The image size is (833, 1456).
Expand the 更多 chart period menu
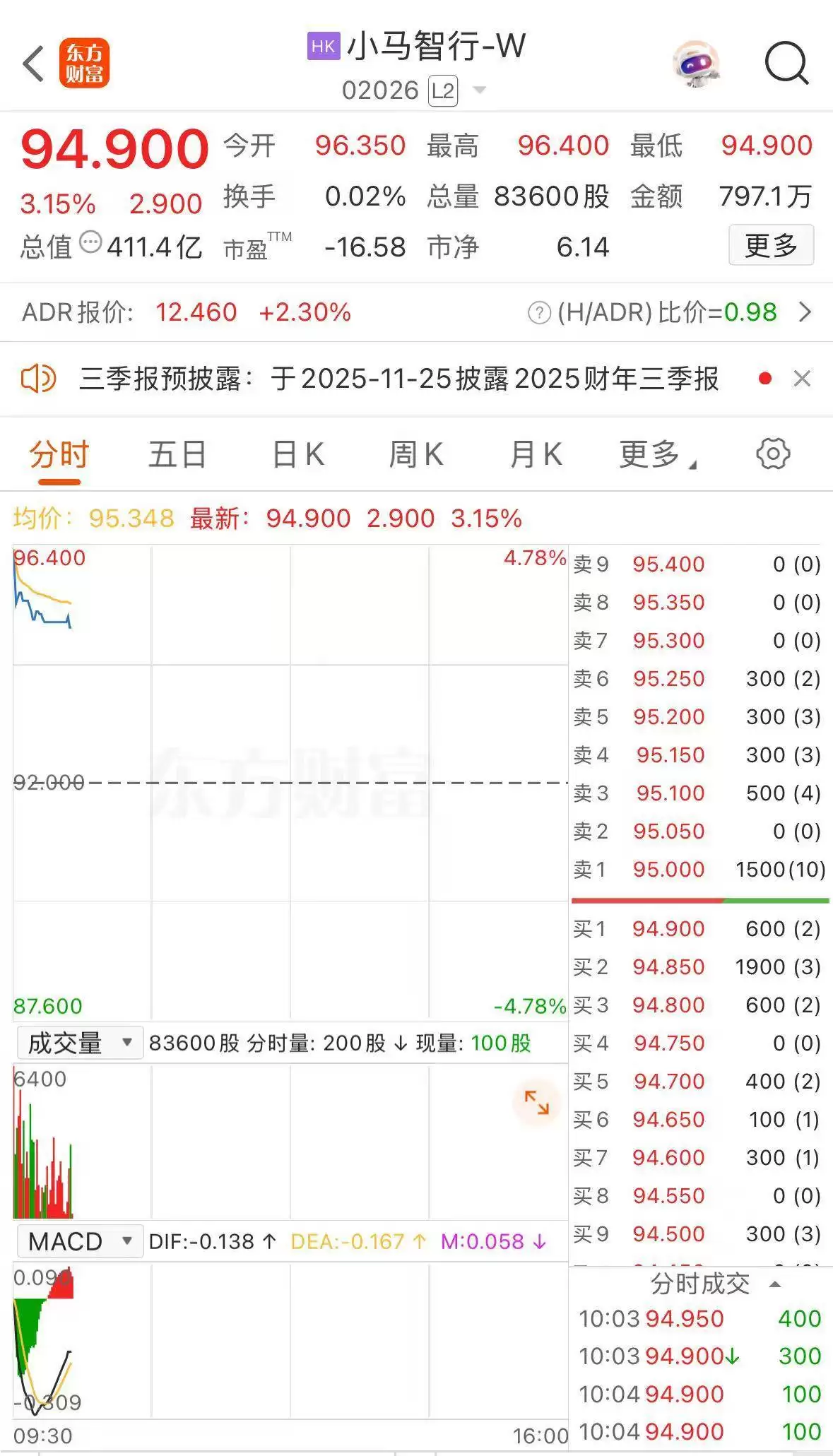click(x=656, y=454)
